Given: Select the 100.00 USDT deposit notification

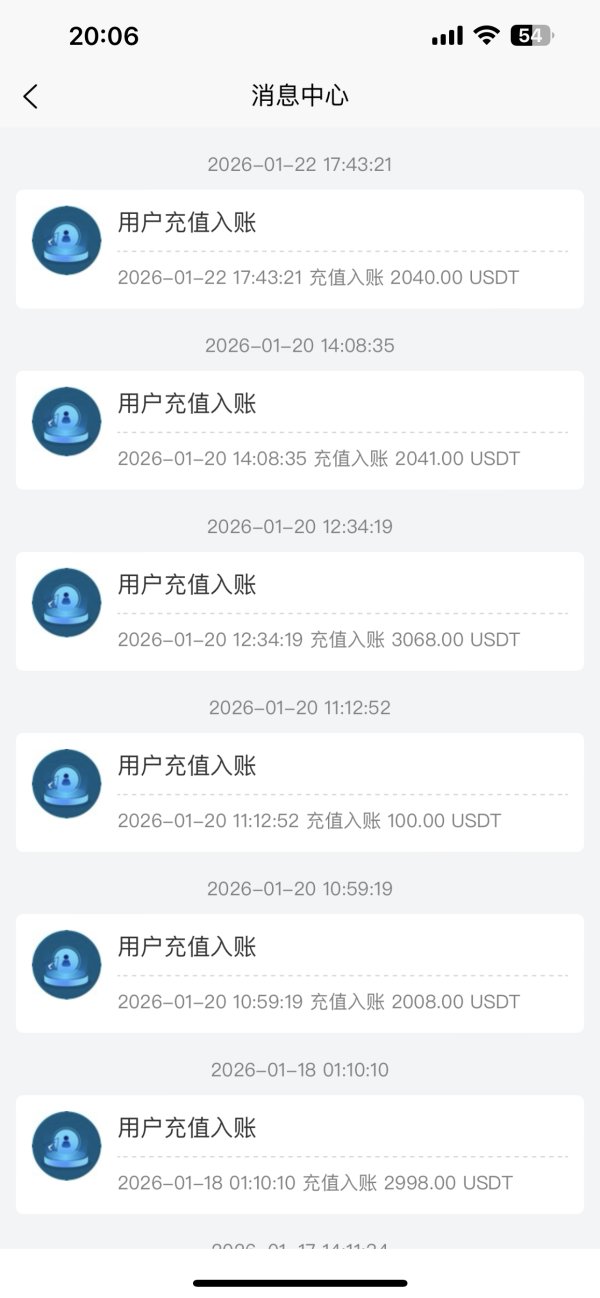Looking at the screenshot, I should click(x=300, y=792).
